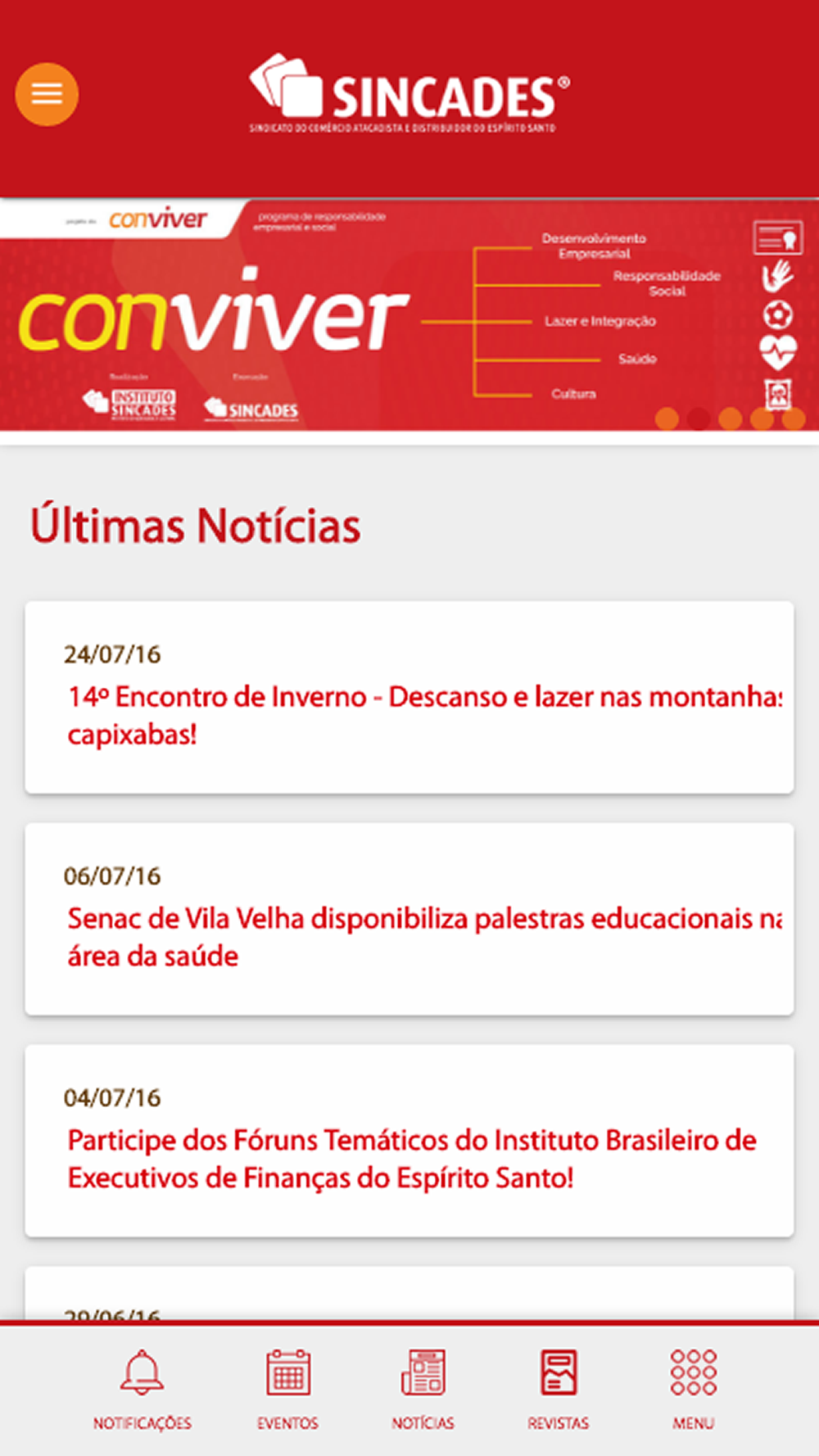Select the Notícias tab

point(423,1390)
